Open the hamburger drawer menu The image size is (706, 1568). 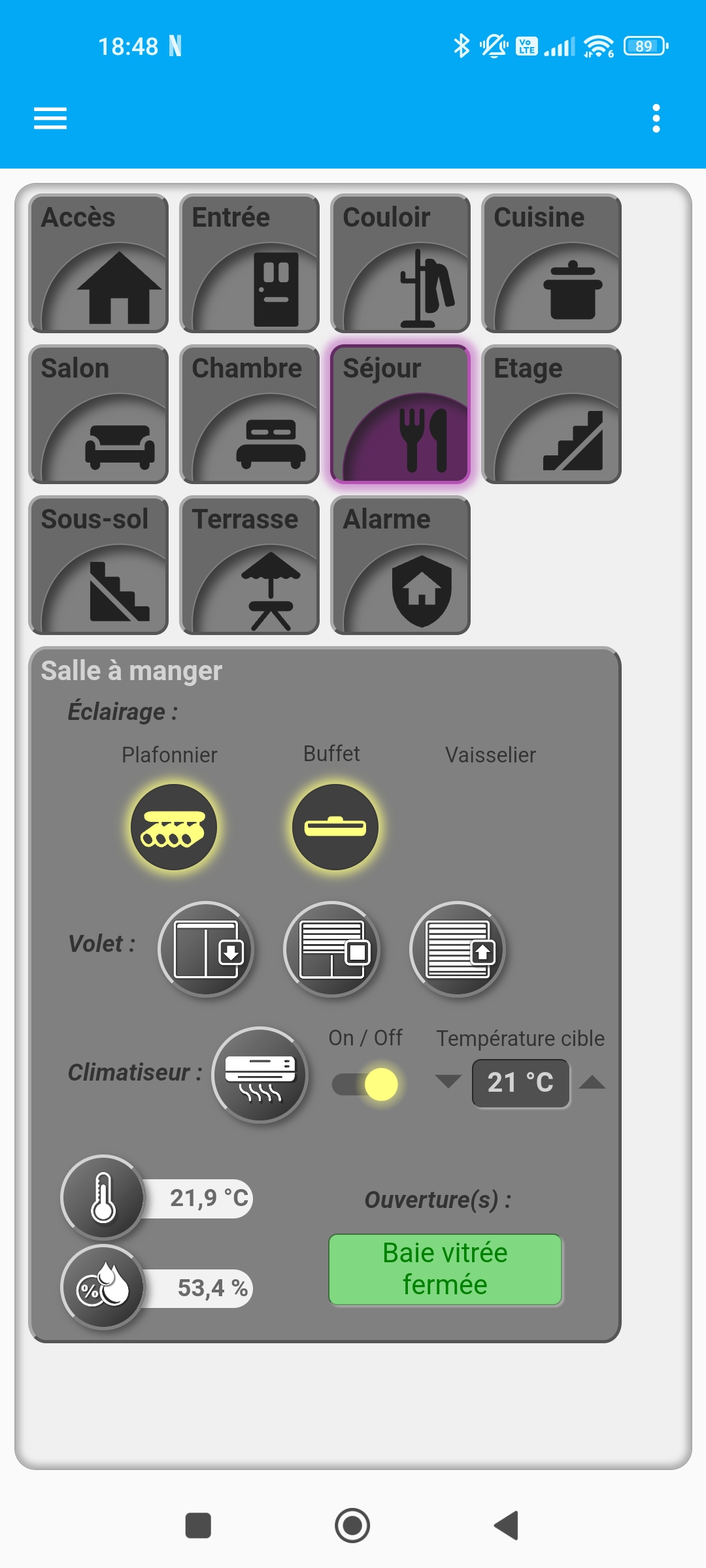[x=50, y=118]
